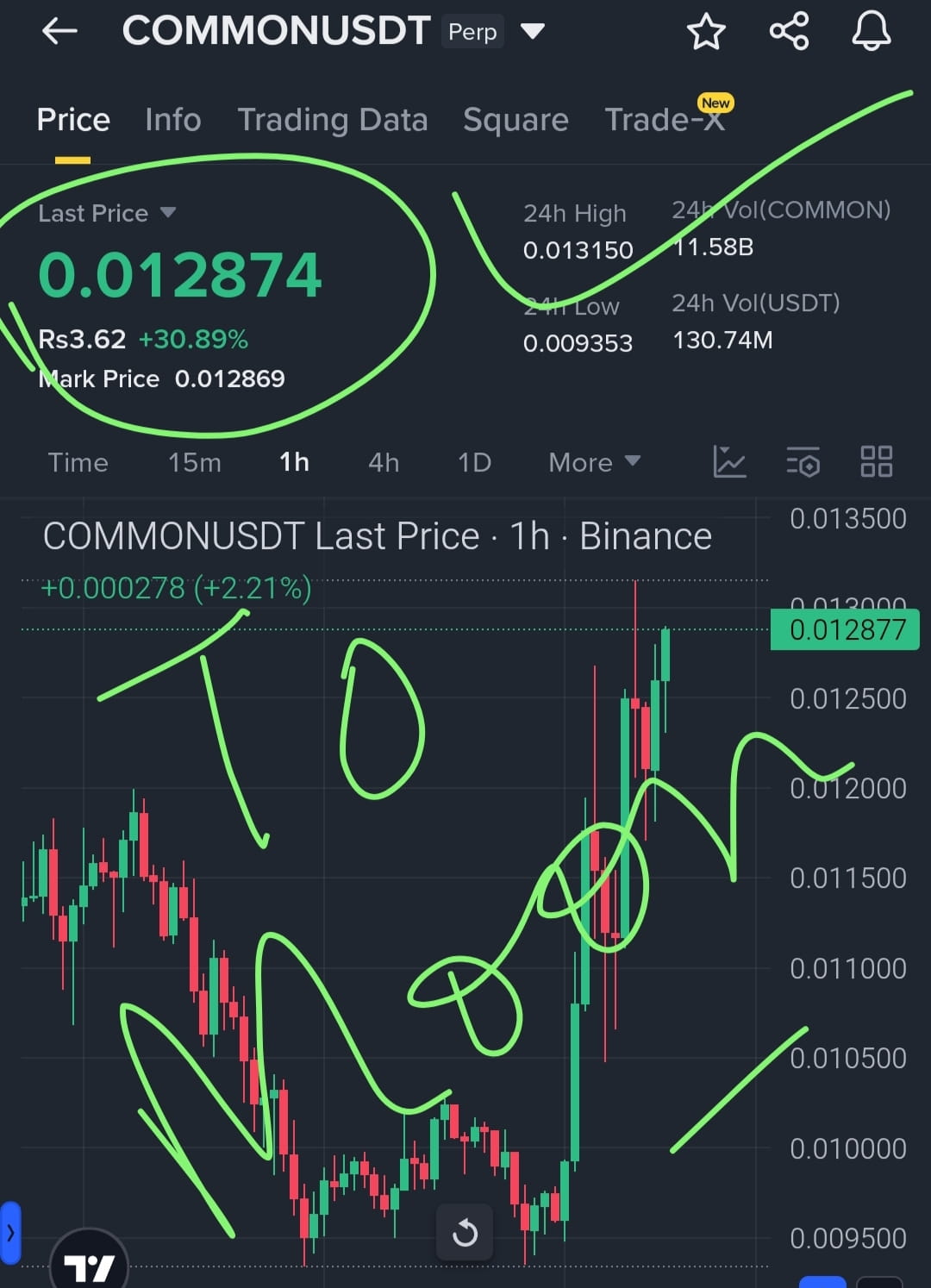Share this chart using the share icon
Viewport: 931px width, 1288px height.
[789, 31]
